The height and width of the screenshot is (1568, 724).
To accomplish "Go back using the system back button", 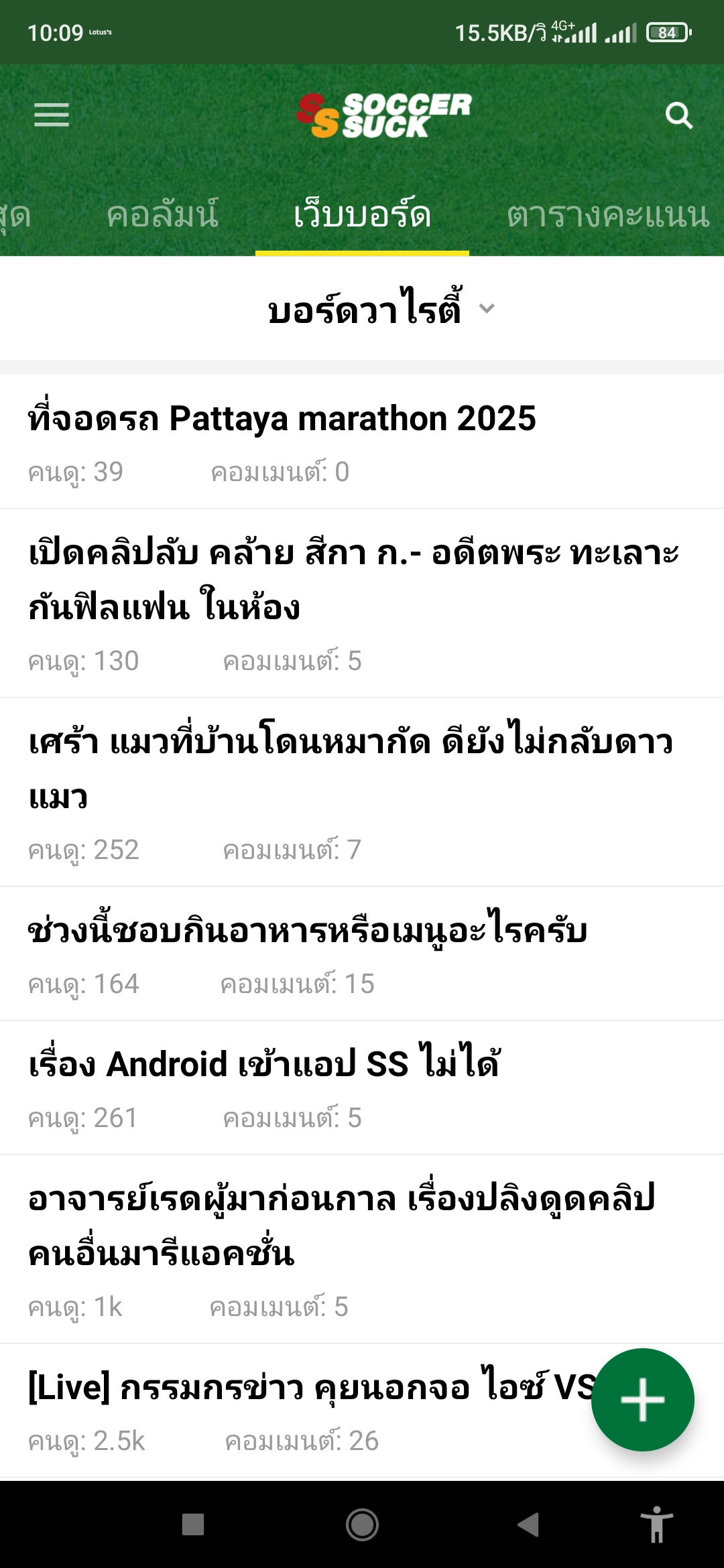I will tap(529, 1524).
